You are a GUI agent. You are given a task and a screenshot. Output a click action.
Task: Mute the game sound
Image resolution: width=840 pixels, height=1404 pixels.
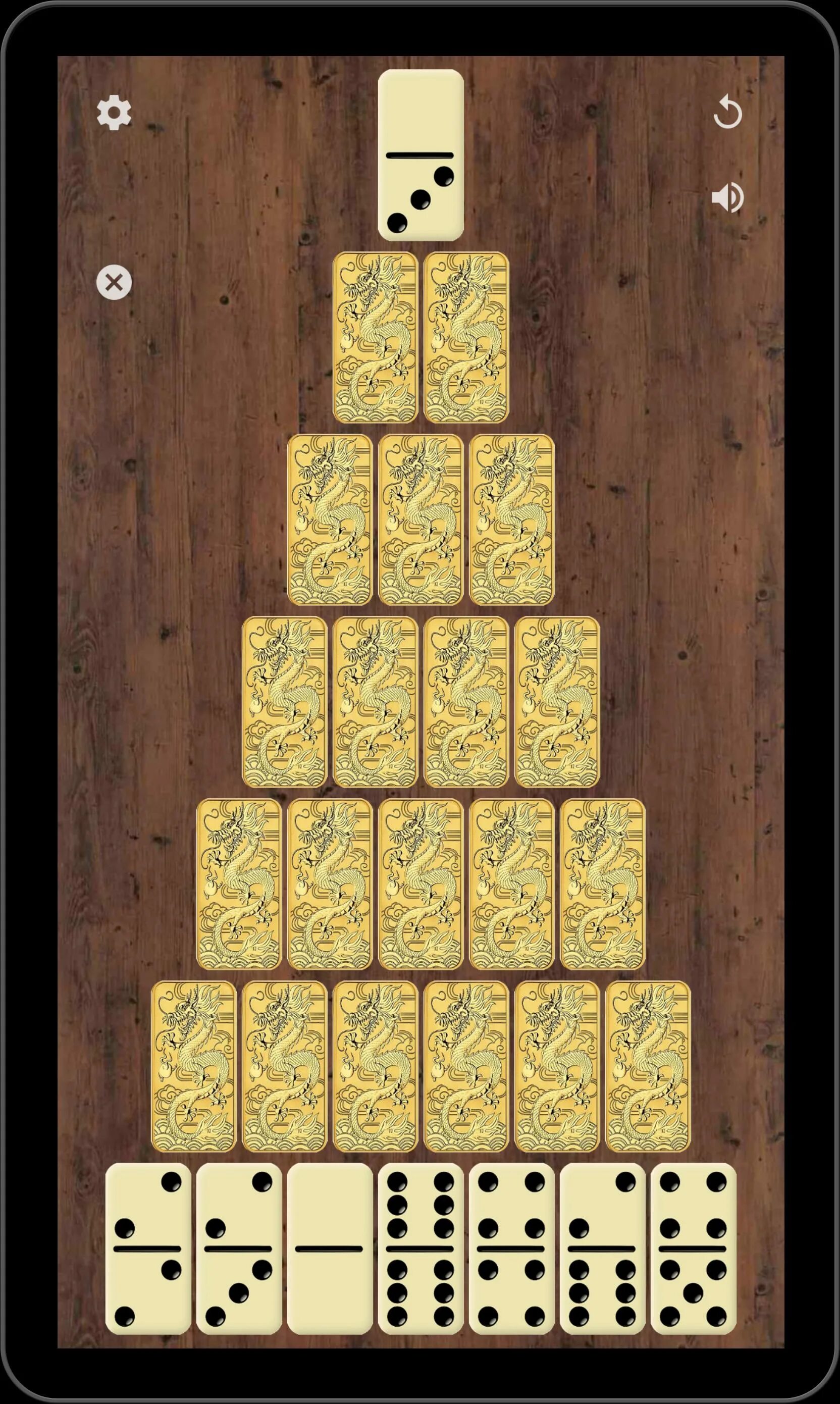coord(727,197)
